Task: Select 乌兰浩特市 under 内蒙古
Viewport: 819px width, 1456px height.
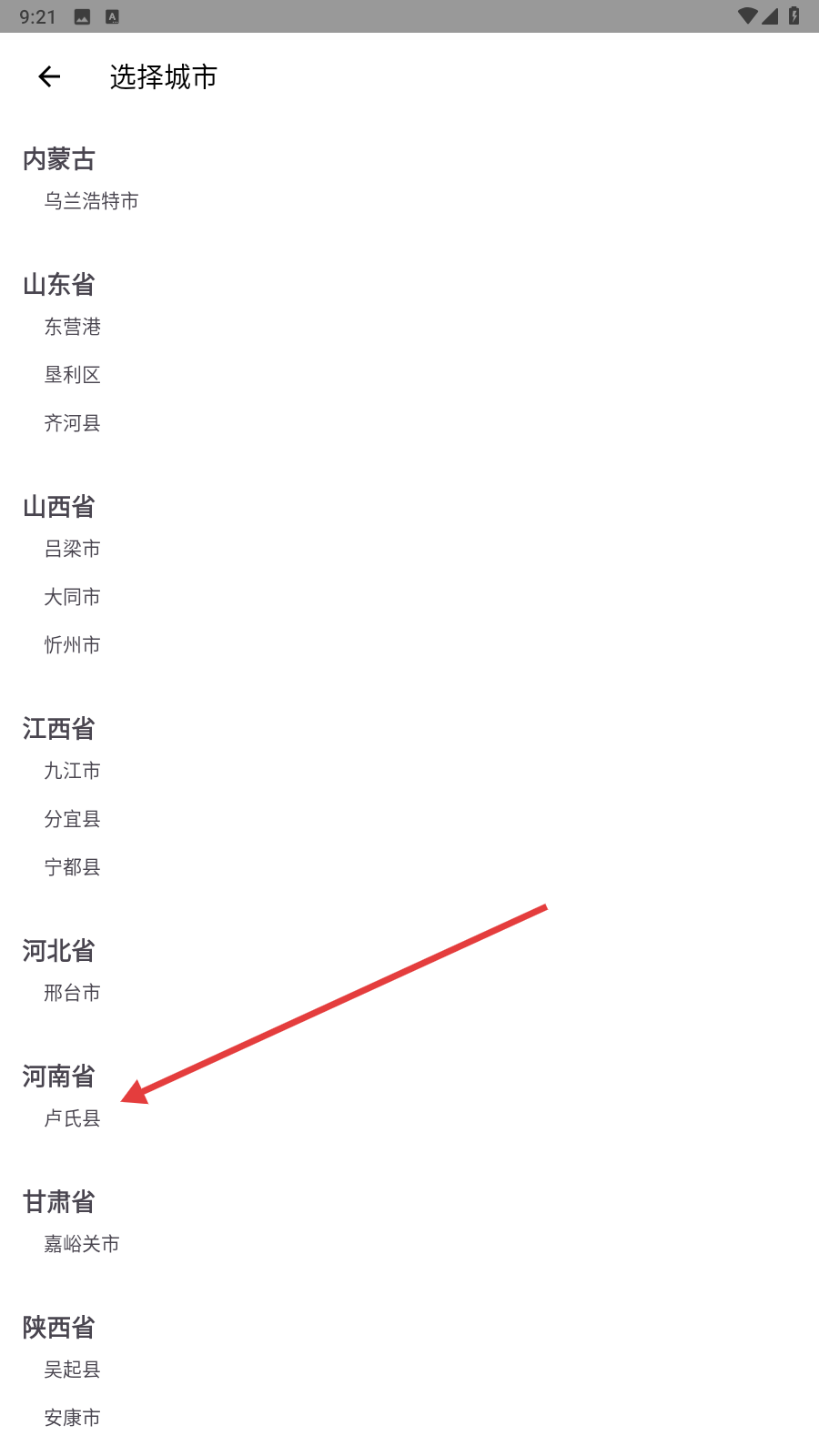Action: point(91,201)
